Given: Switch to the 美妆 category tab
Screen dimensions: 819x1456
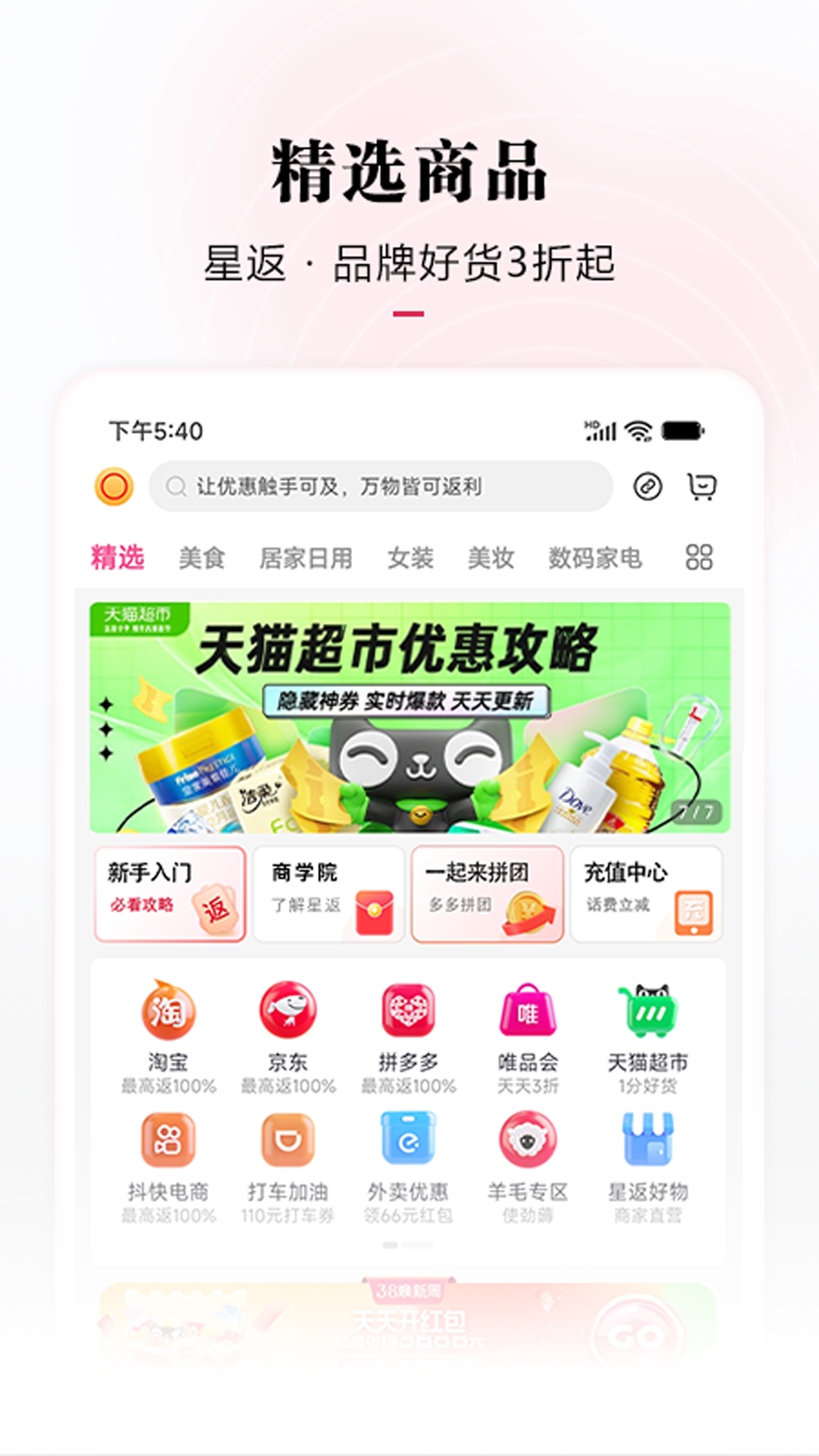Looking at the screenshot, I should coord(491,557).
